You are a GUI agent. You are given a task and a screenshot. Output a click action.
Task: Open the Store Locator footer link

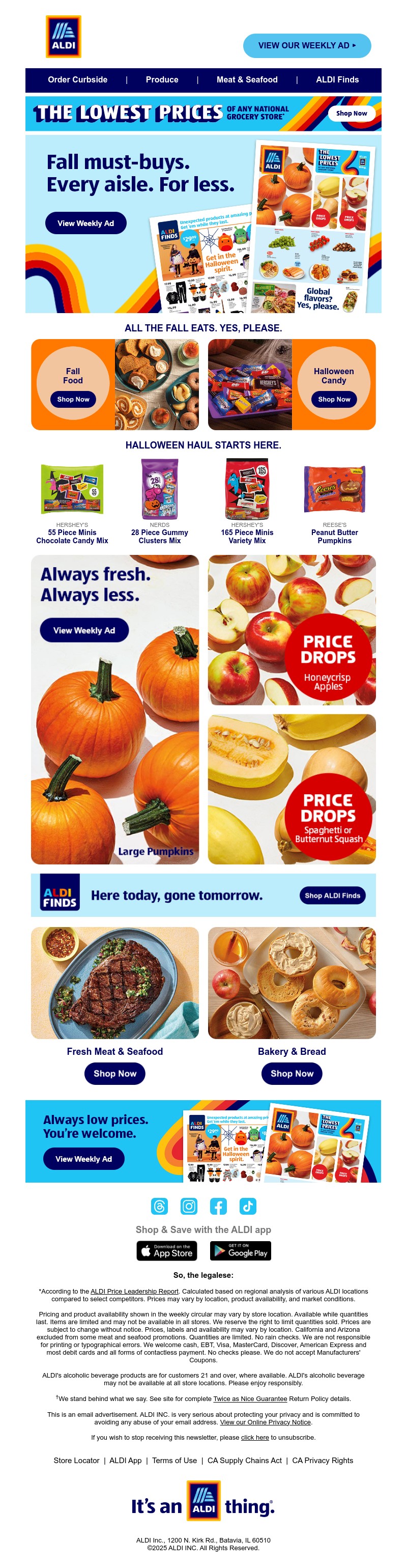(x=76, y=1460)
